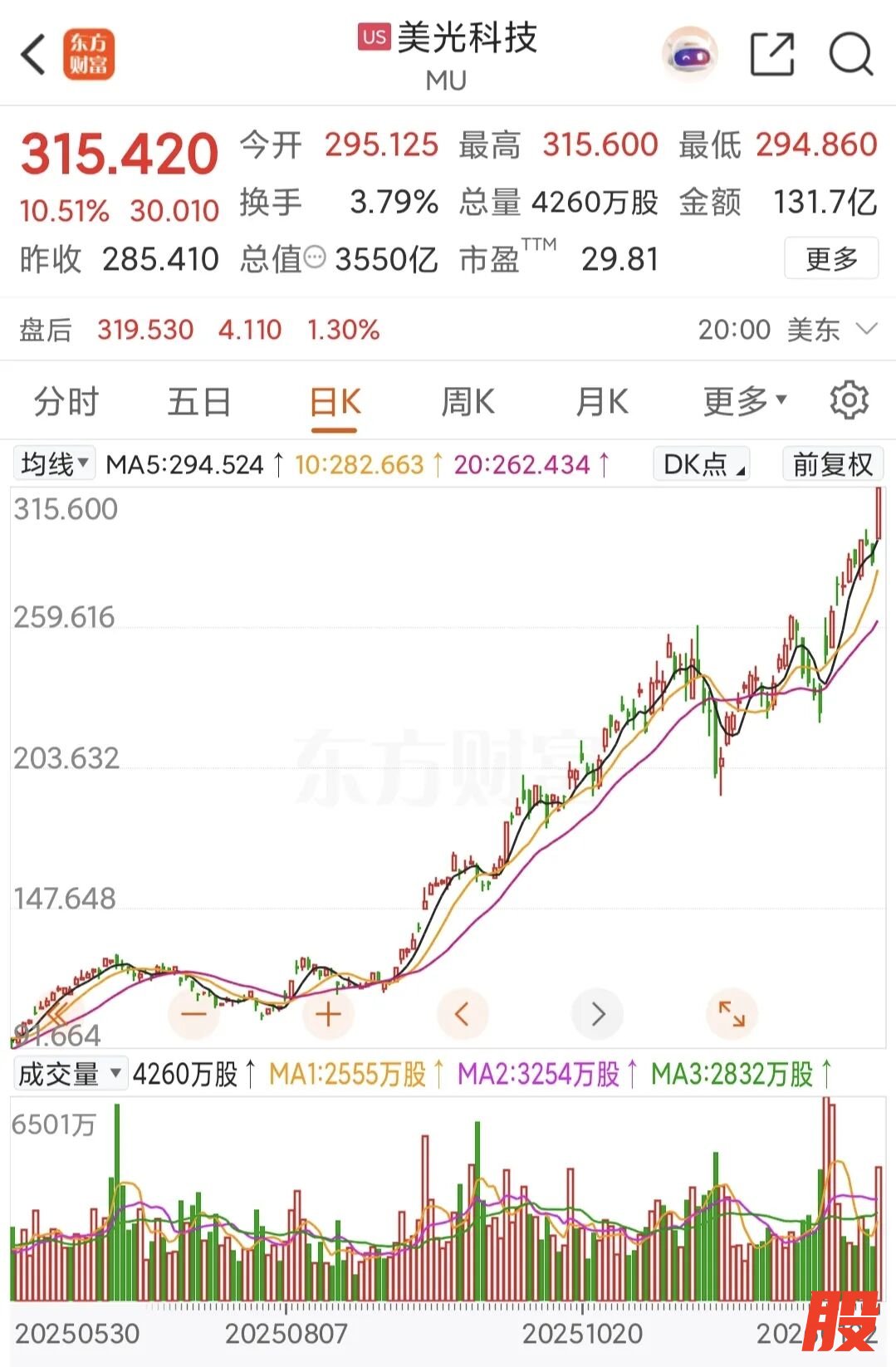Tap the 更多 button for more quote data
This screenshot has width=896, height=1367.
(x=830, y=259)
